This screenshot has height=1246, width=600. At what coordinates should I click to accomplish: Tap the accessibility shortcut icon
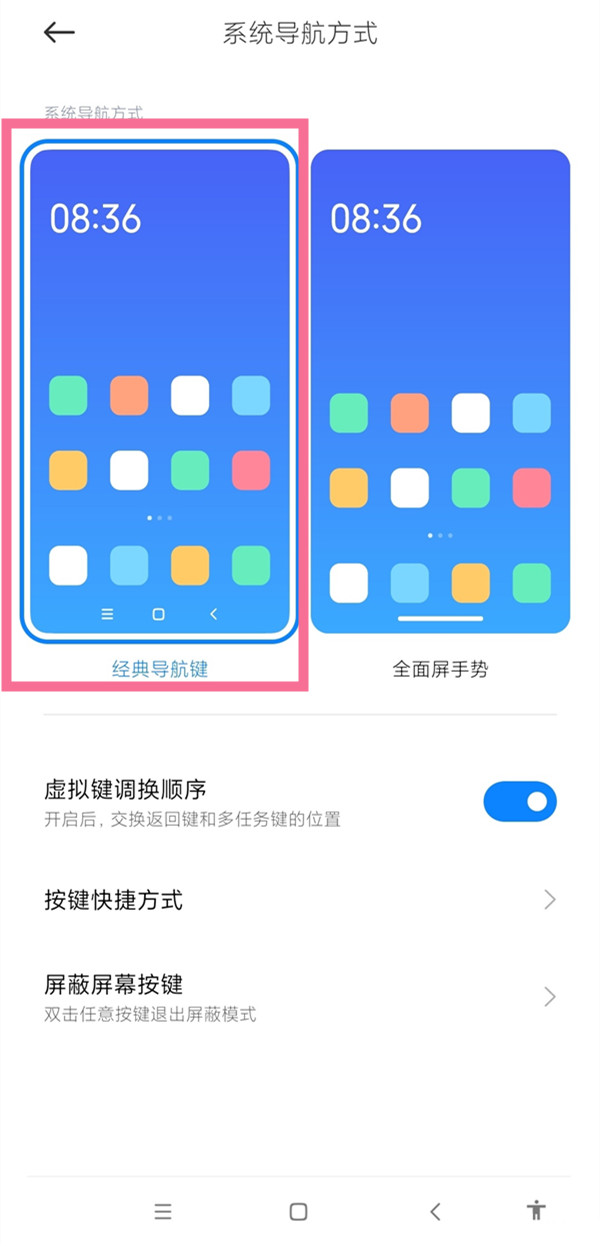coord(536,1211)
